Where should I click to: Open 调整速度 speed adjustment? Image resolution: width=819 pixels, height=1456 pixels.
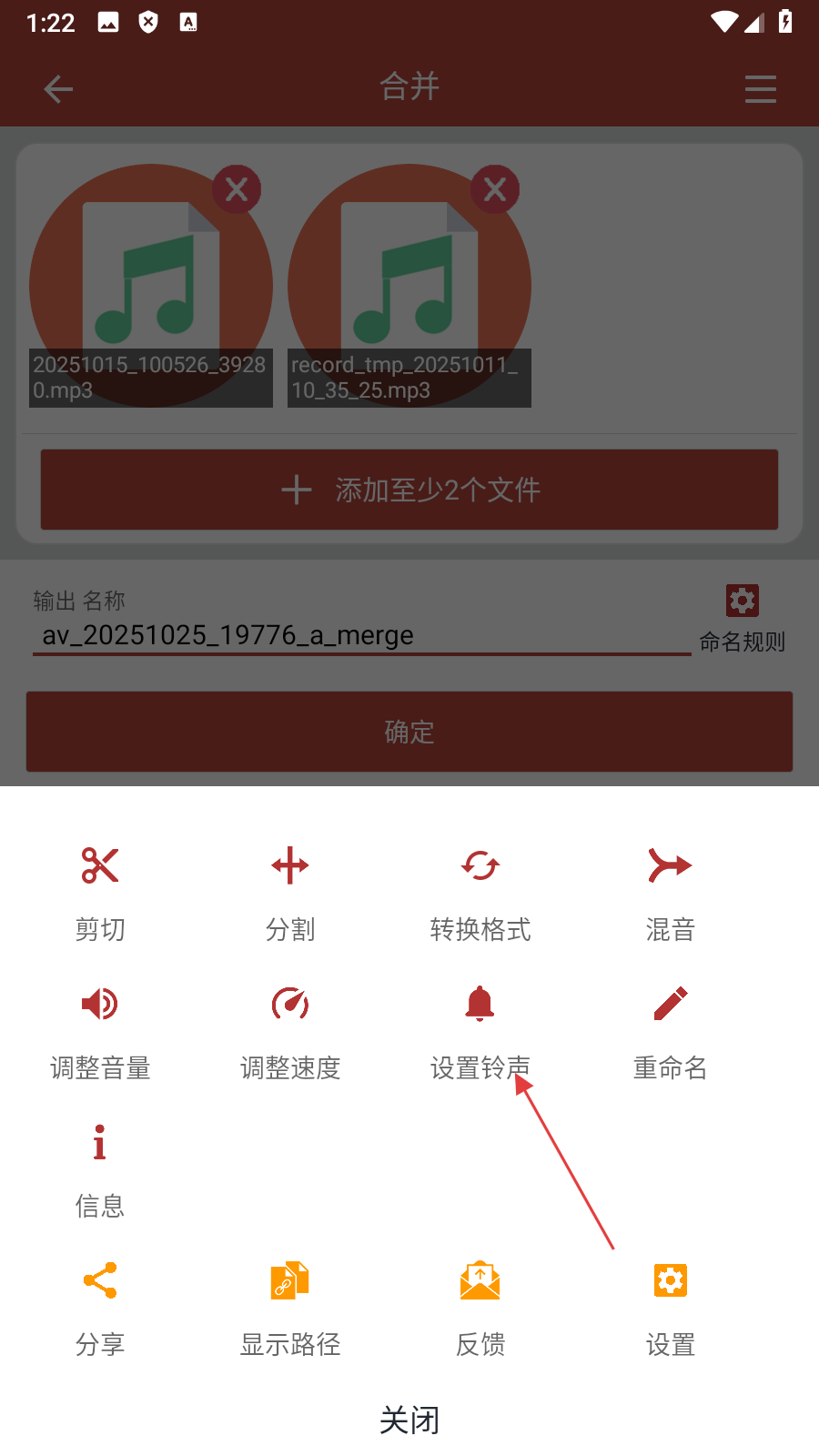290,1030
